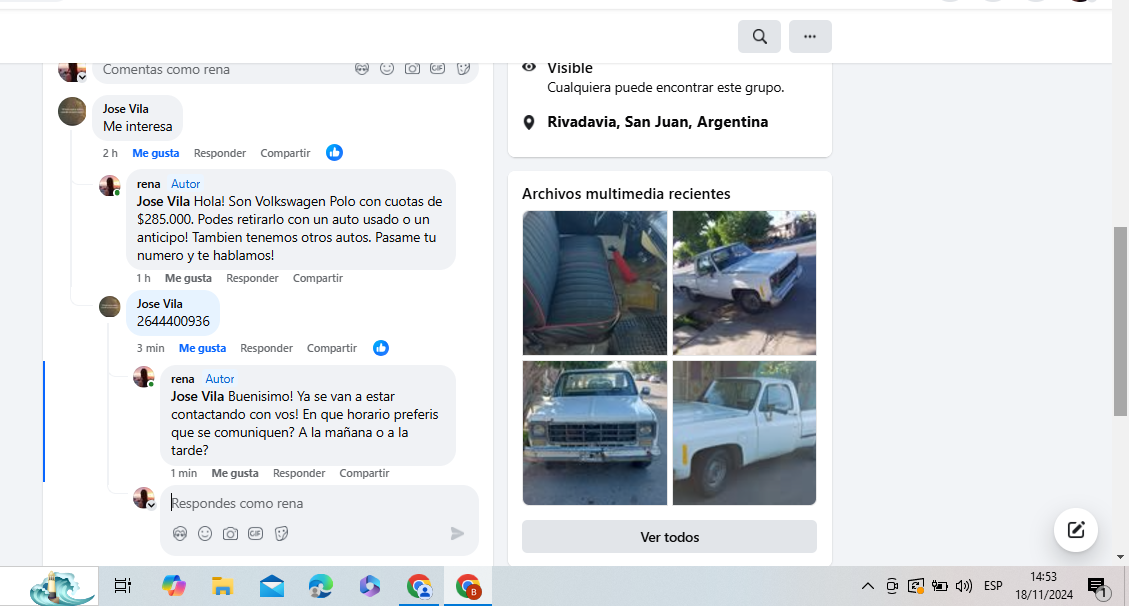1129x606 pixels.
Task: Open the three-dot more options menu
Action: 810,37
